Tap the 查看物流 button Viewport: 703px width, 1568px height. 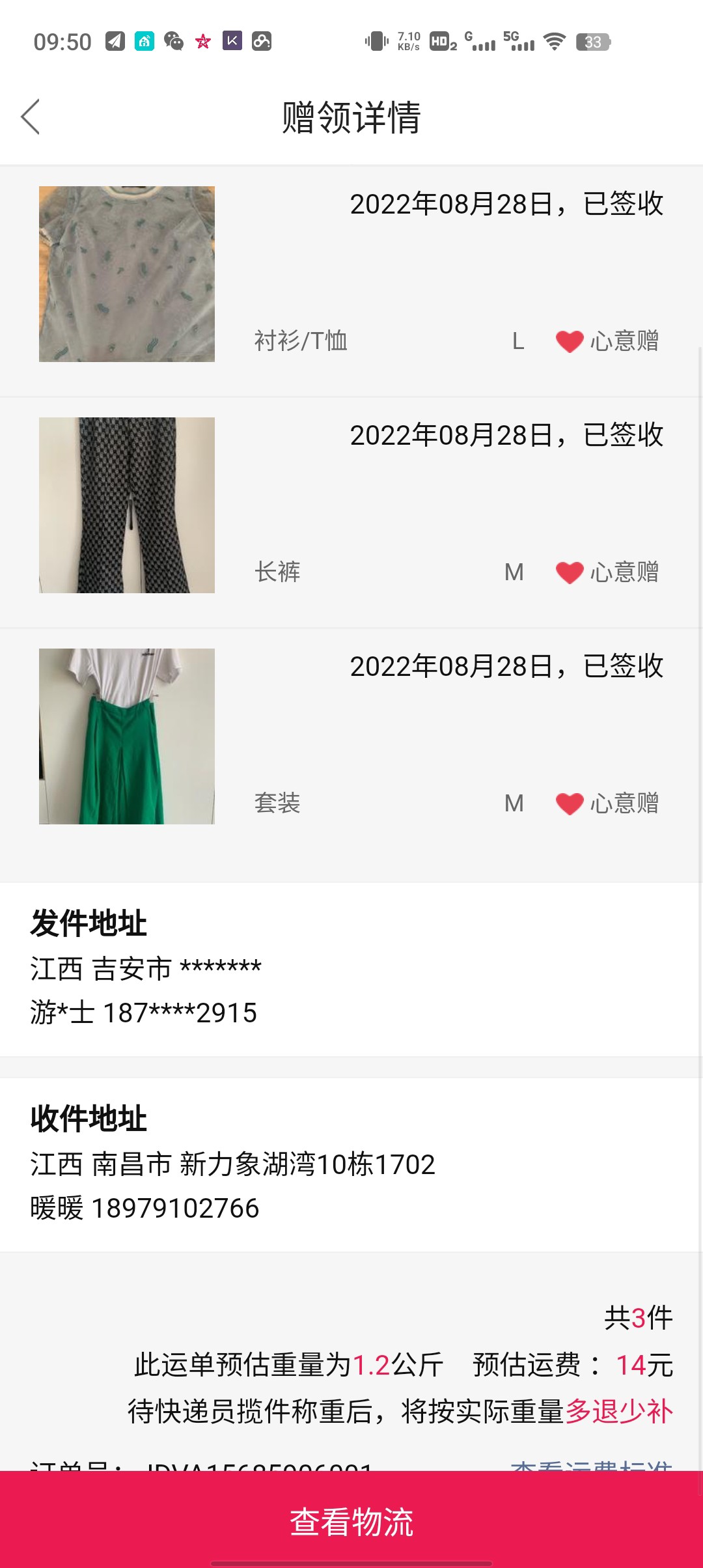(351, 1521)
